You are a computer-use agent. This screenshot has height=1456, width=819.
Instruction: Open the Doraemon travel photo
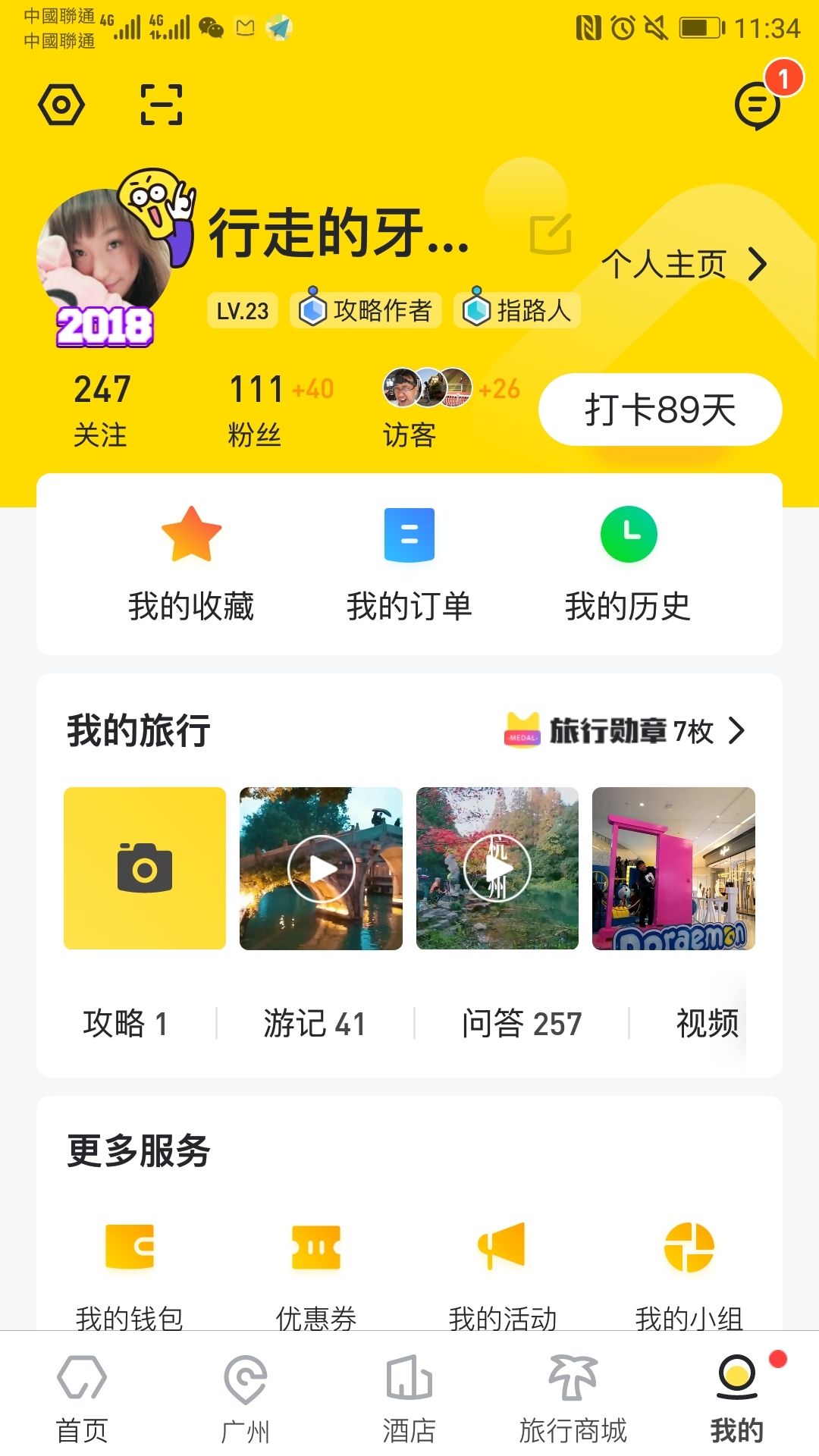(673, 868)
